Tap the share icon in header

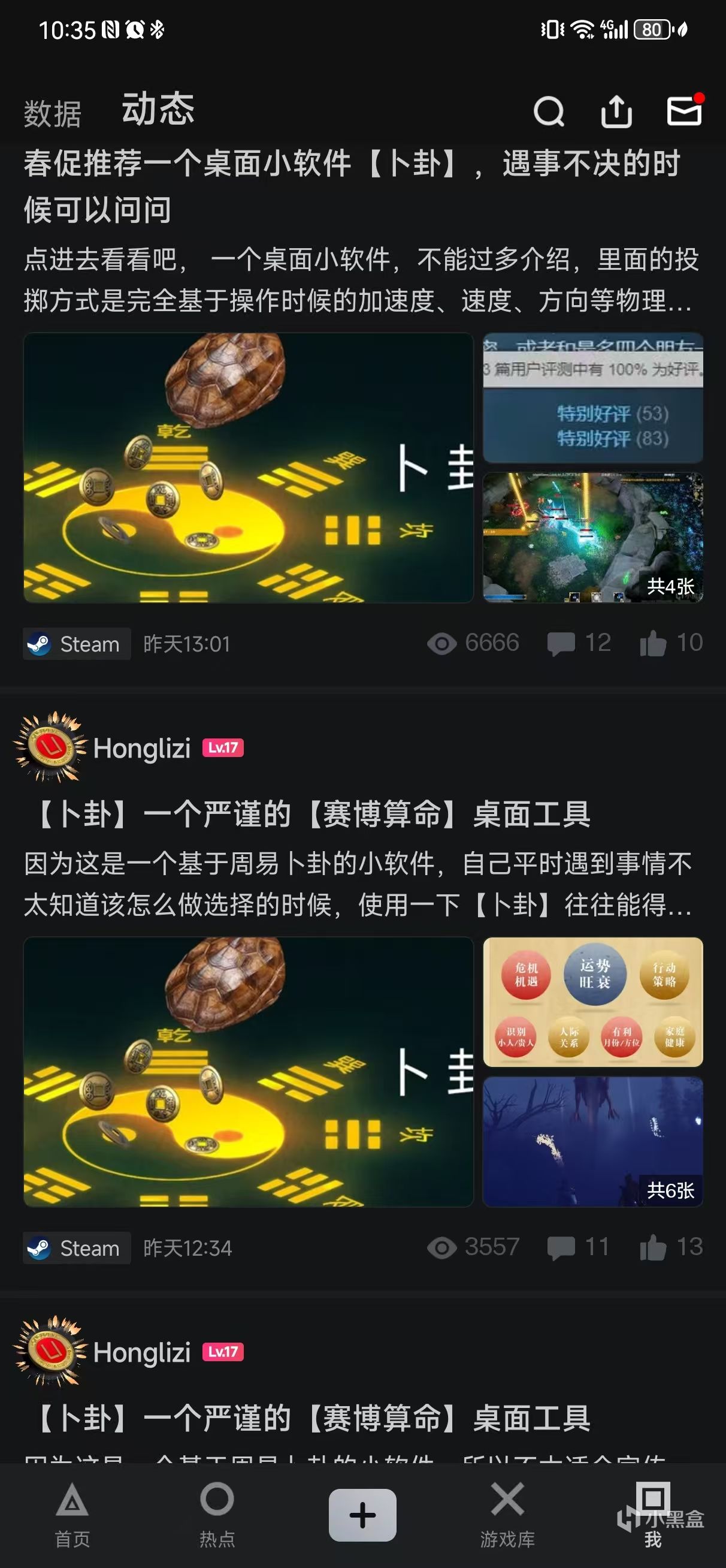(616, 112)
